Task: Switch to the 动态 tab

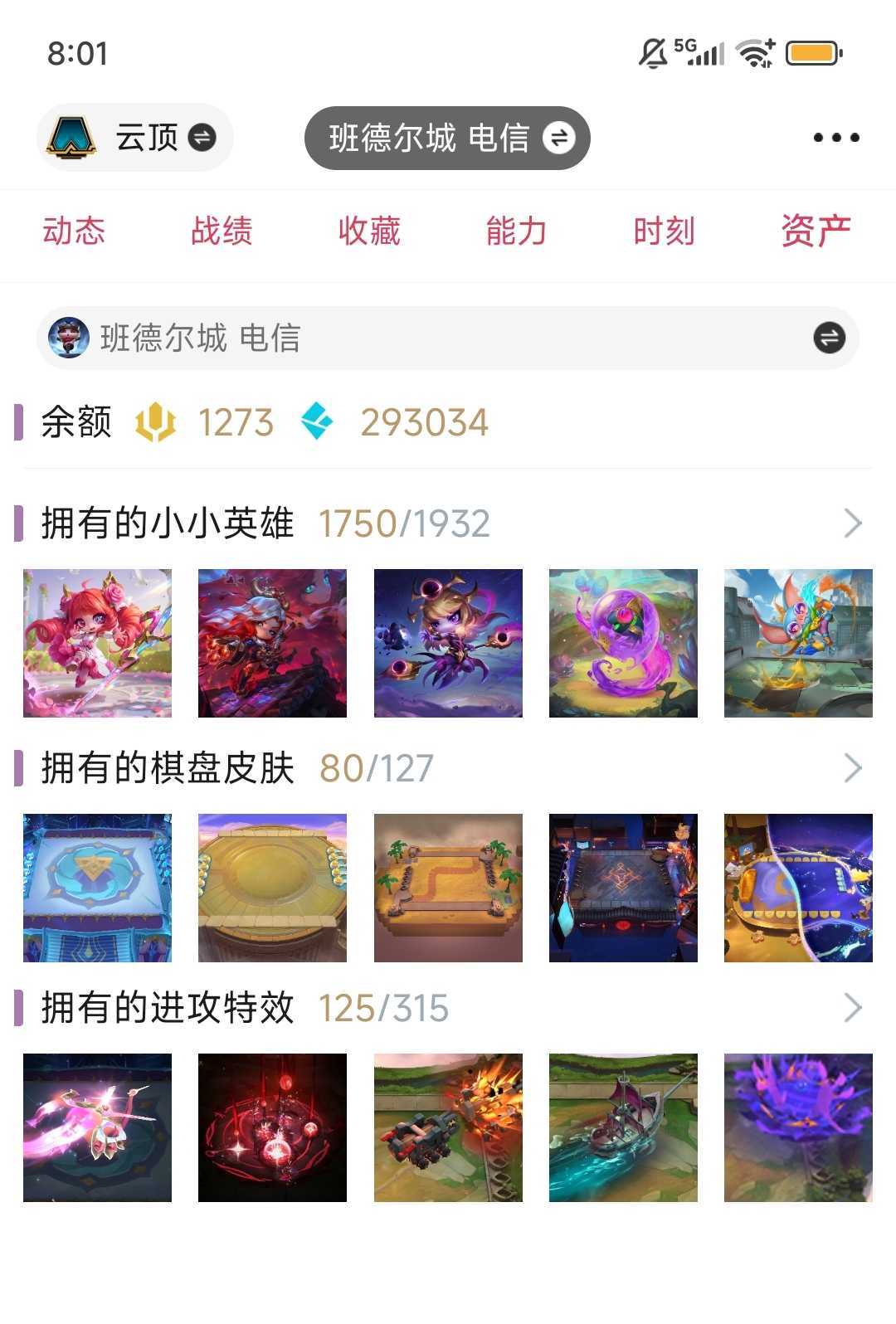Action: point(74,231)
